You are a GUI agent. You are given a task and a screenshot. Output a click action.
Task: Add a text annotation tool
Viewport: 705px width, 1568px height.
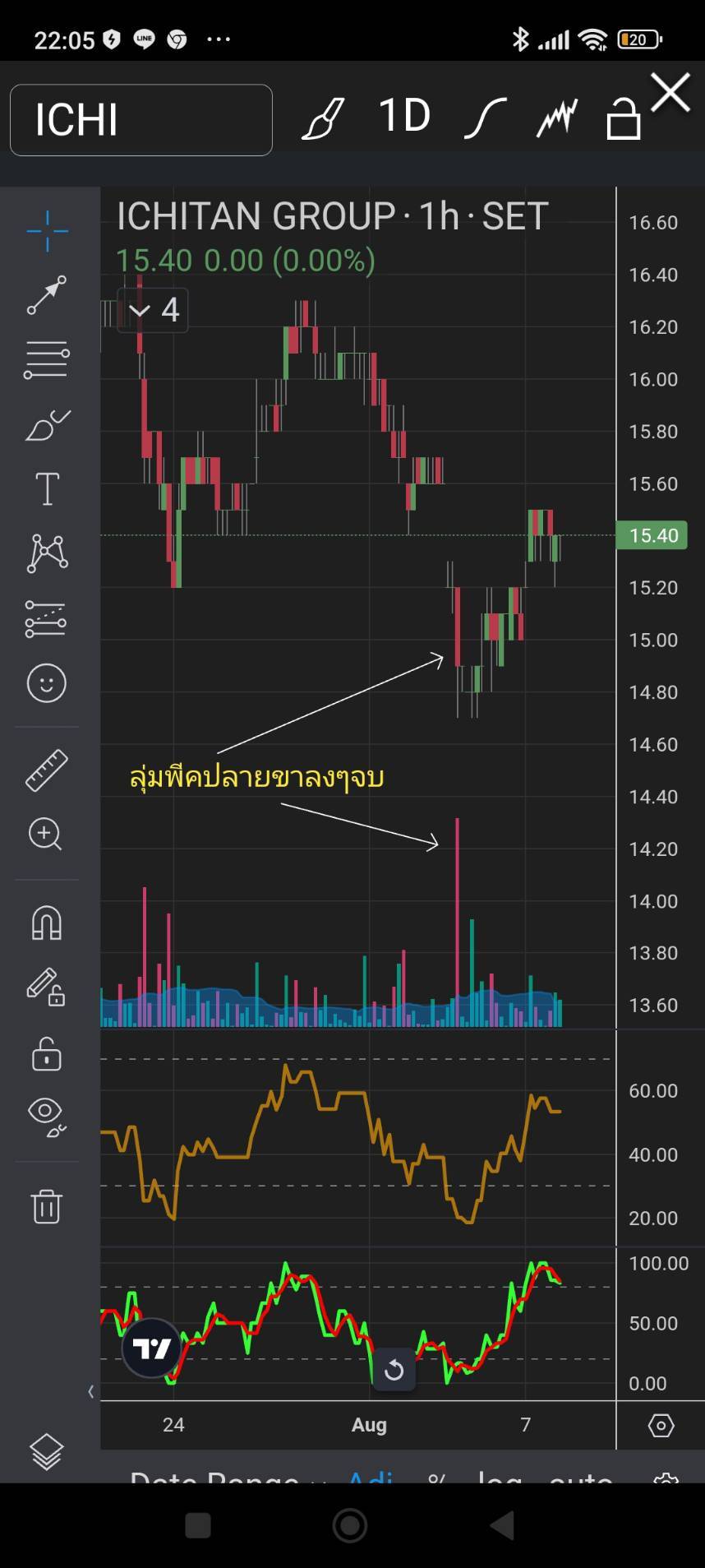(x=47, y=489)
